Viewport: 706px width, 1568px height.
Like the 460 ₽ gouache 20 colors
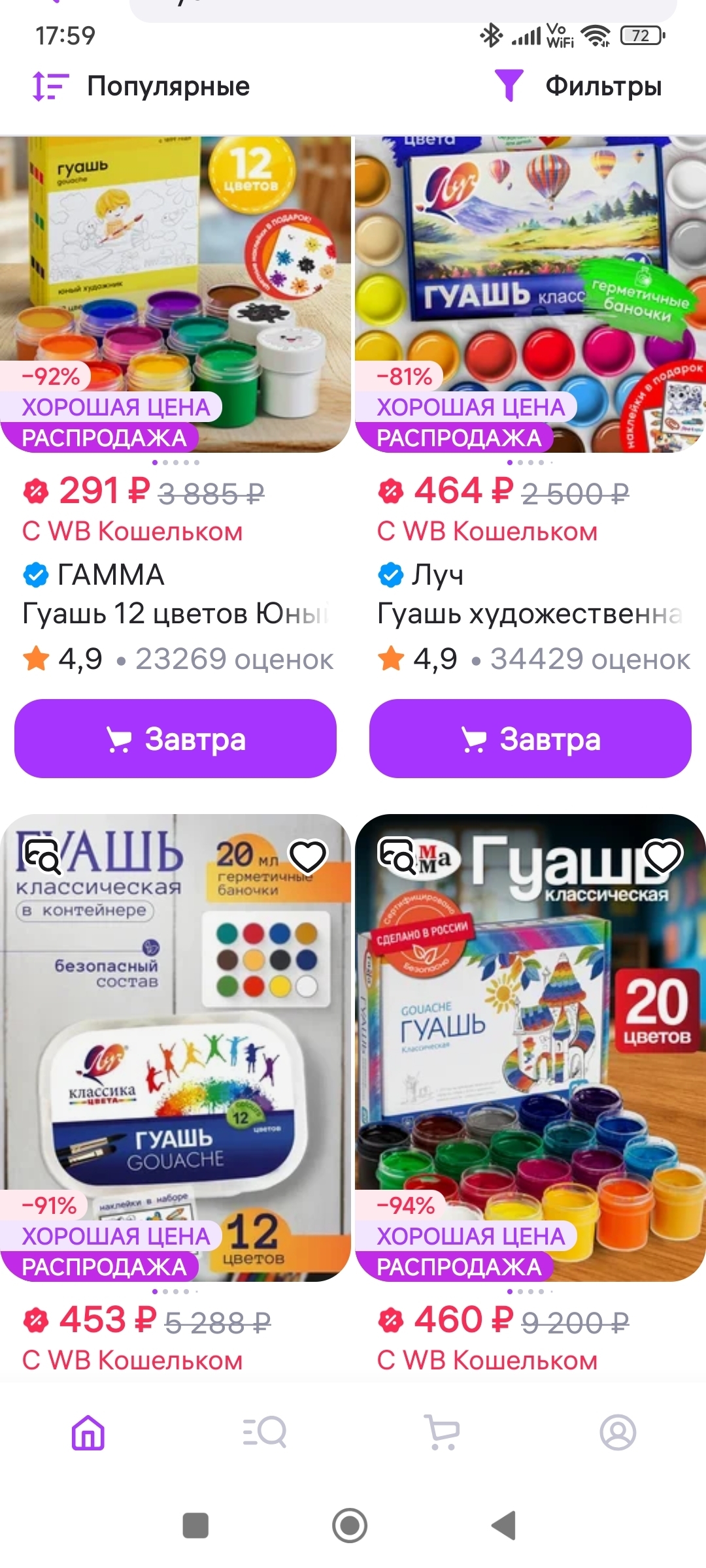663,856
